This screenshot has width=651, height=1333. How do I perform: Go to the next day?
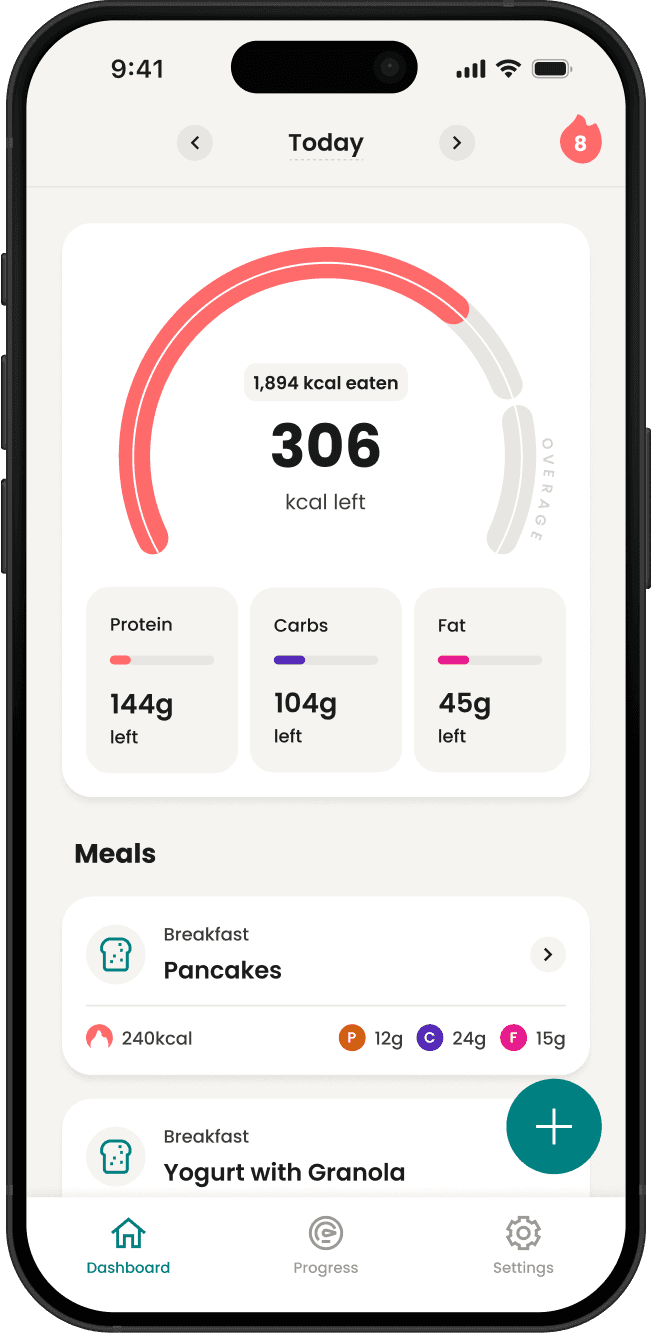pyautogui.click(x=457, y=143)
